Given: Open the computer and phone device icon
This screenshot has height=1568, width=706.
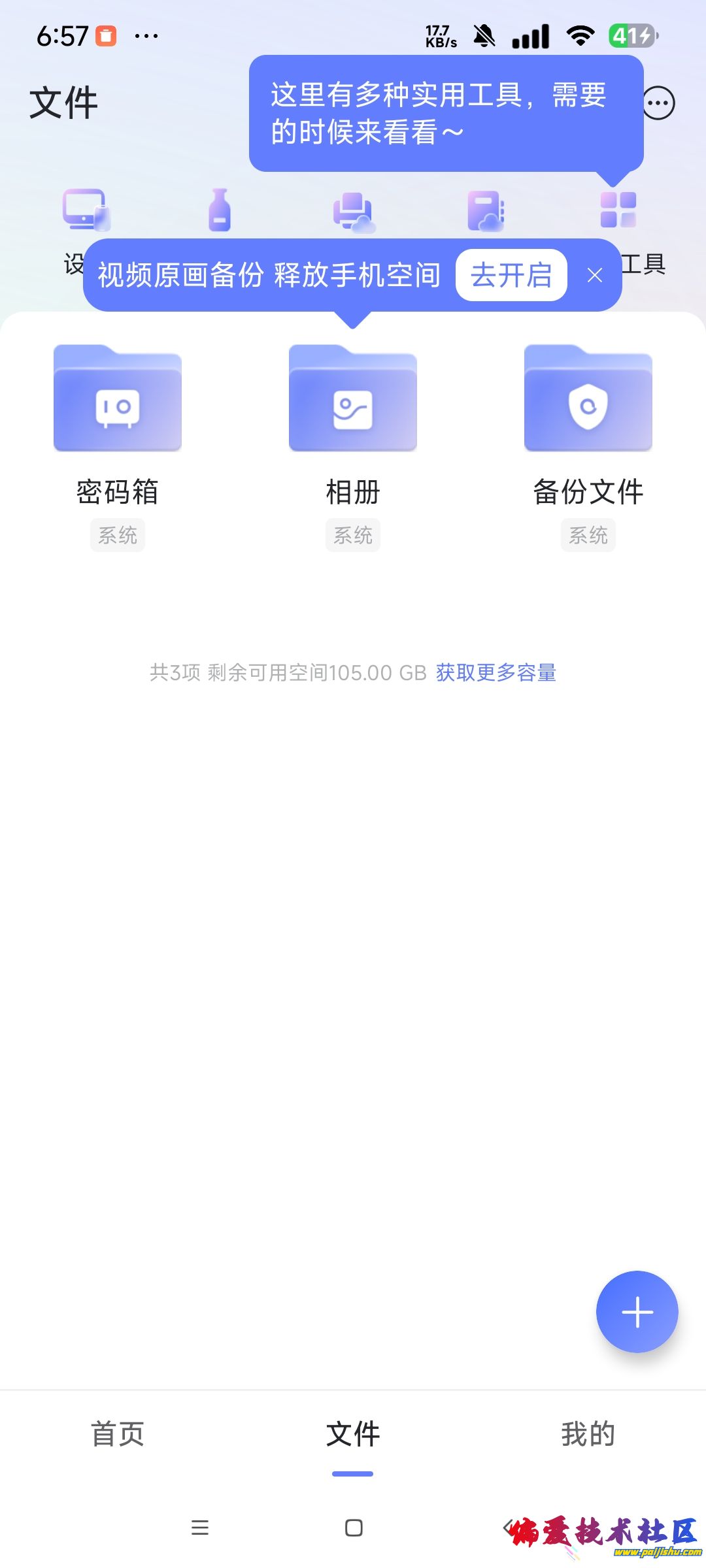Looking at the screenshot, I should 86,210.
